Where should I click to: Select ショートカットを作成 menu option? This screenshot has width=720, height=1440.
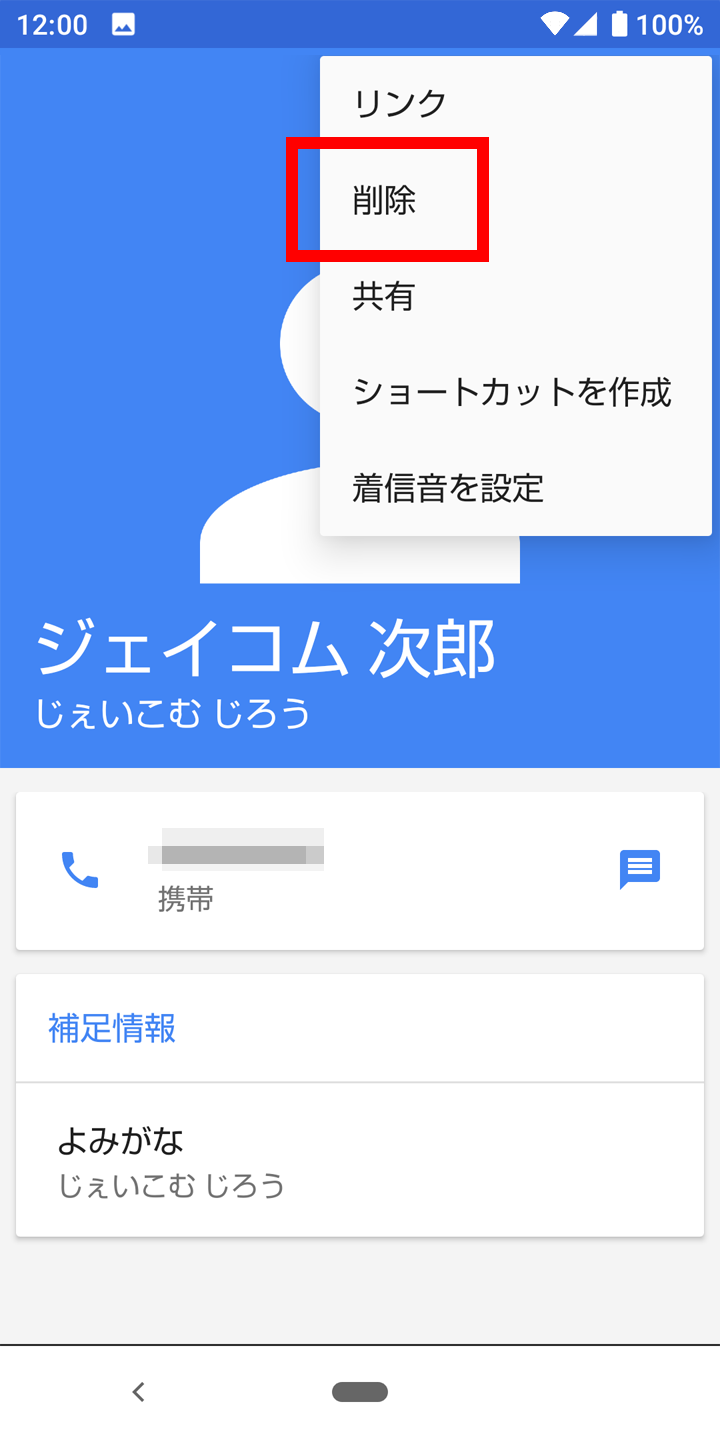click(511, 392)
